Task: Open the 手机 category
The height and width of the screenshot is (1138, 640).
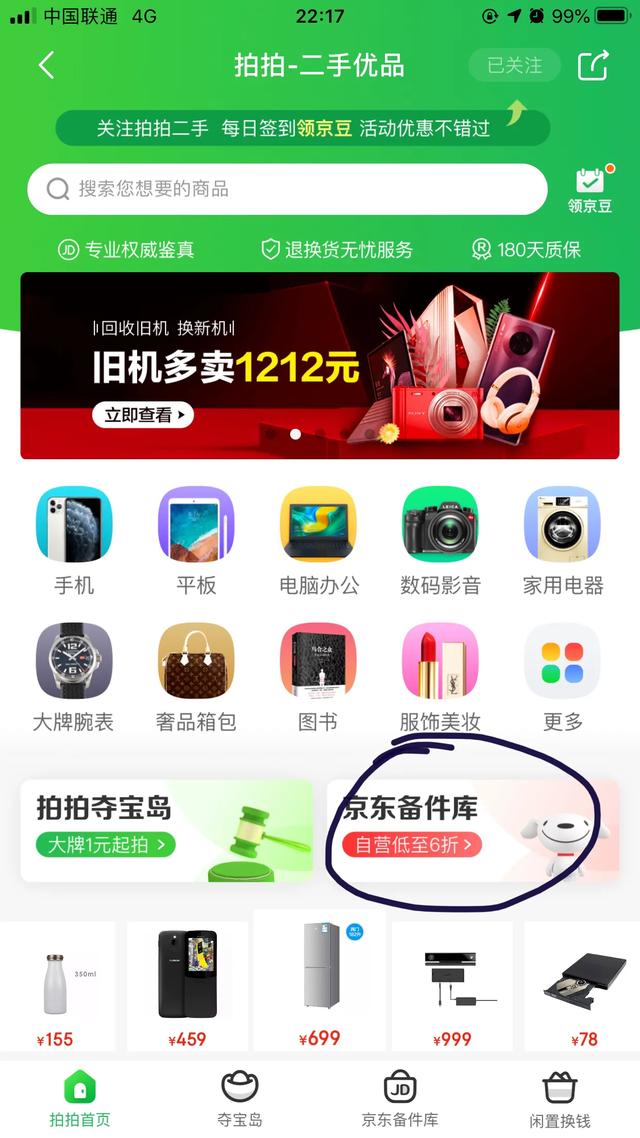Action: pyautogui.click(x=74, y=540)
